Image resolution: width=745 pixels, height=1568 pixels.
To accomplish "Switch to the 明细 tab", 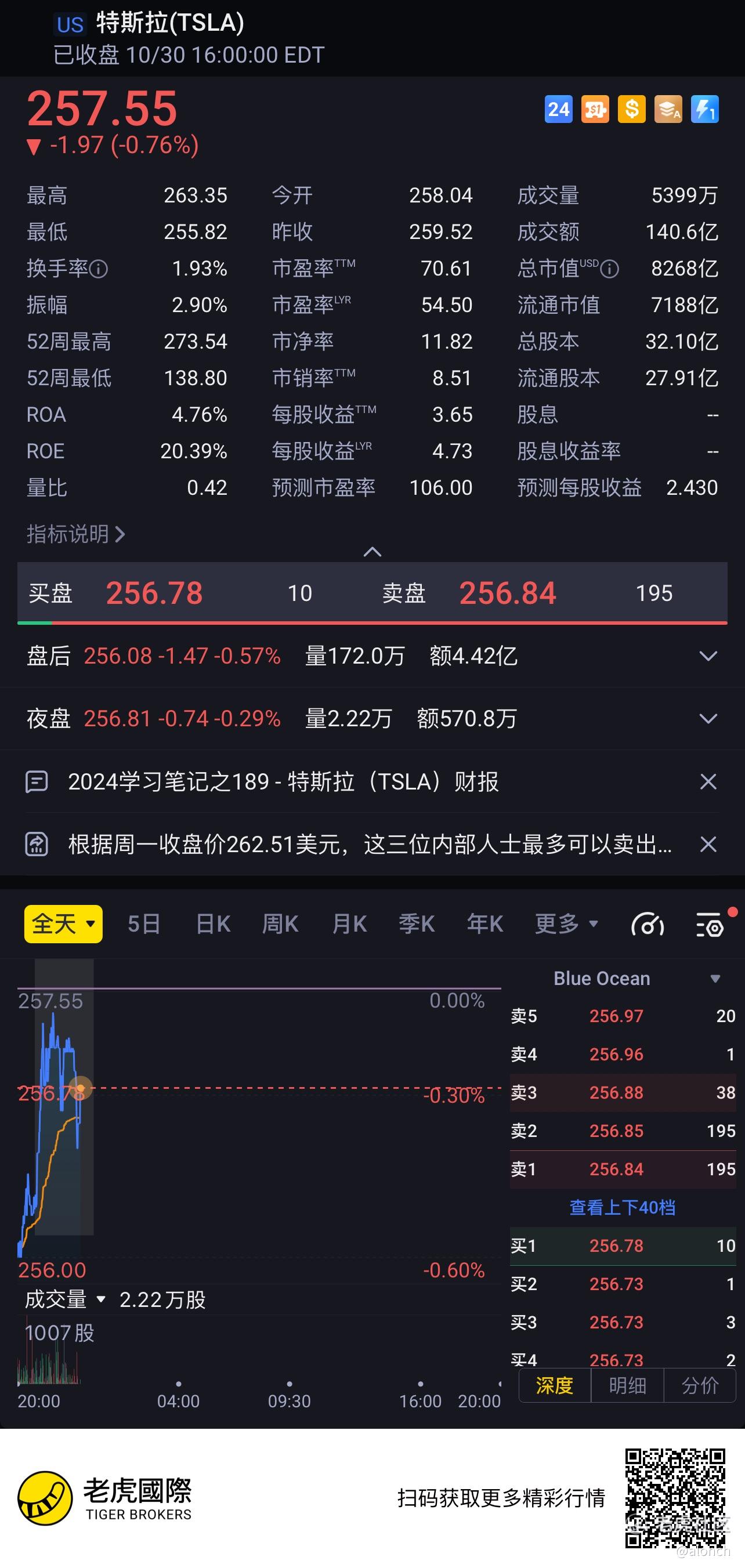I will click(x=627, y=1386).
